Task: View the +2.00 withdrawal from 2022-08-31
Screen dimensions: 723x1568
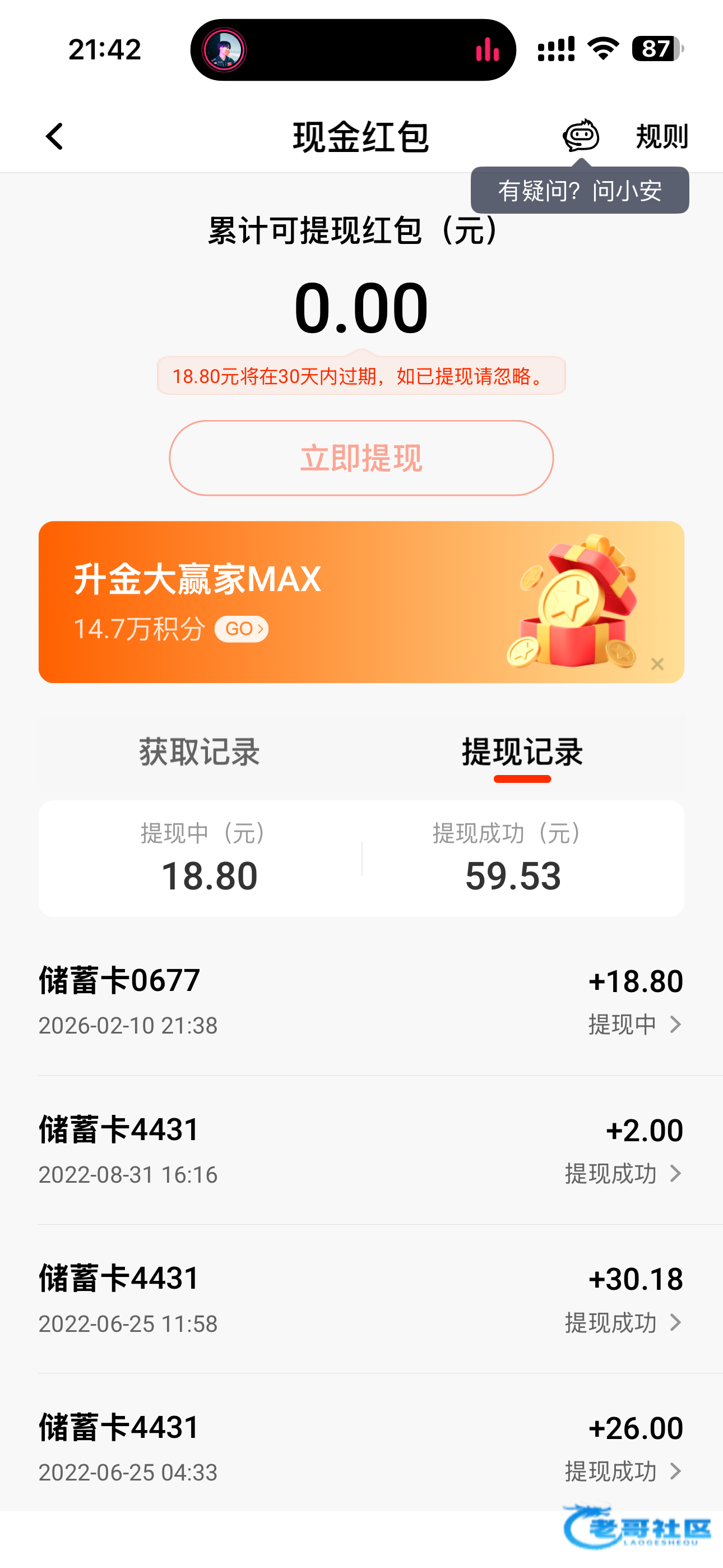Action: [361, 1150]
